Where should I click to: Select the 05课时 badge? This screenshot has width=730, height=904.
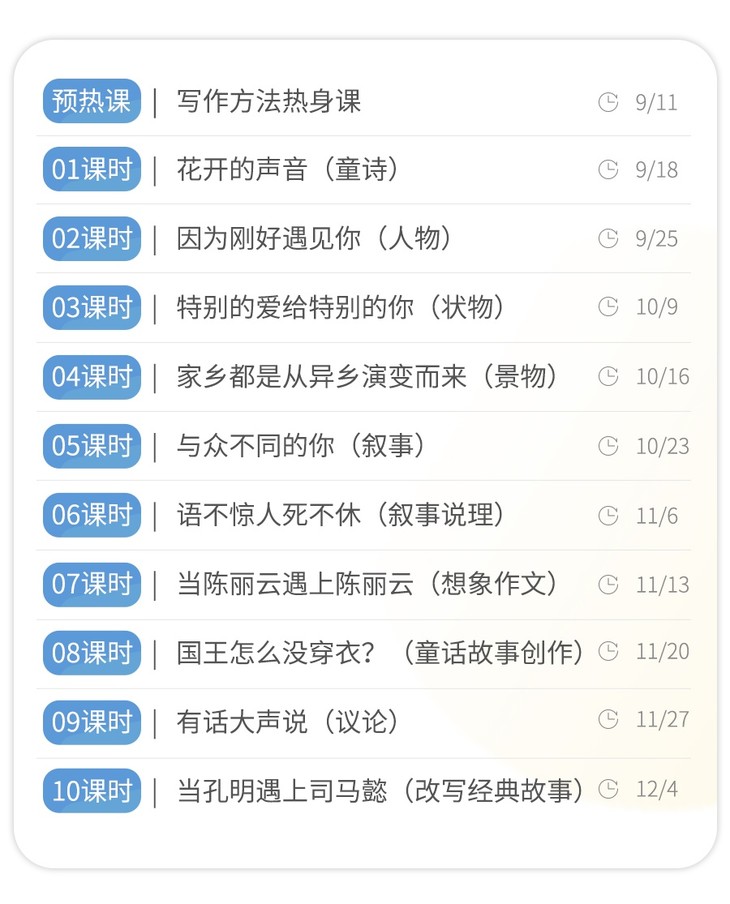point(91,447)
